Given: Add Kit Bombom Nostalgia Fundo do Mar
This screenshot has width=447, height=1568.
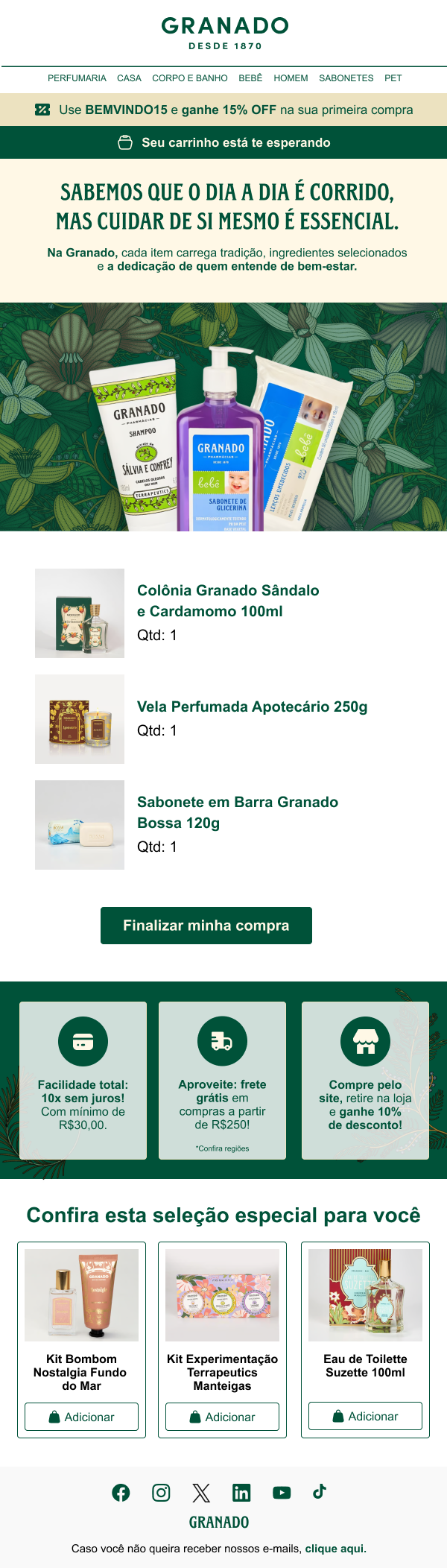Looking at the screenshot, I should 81,1417.
